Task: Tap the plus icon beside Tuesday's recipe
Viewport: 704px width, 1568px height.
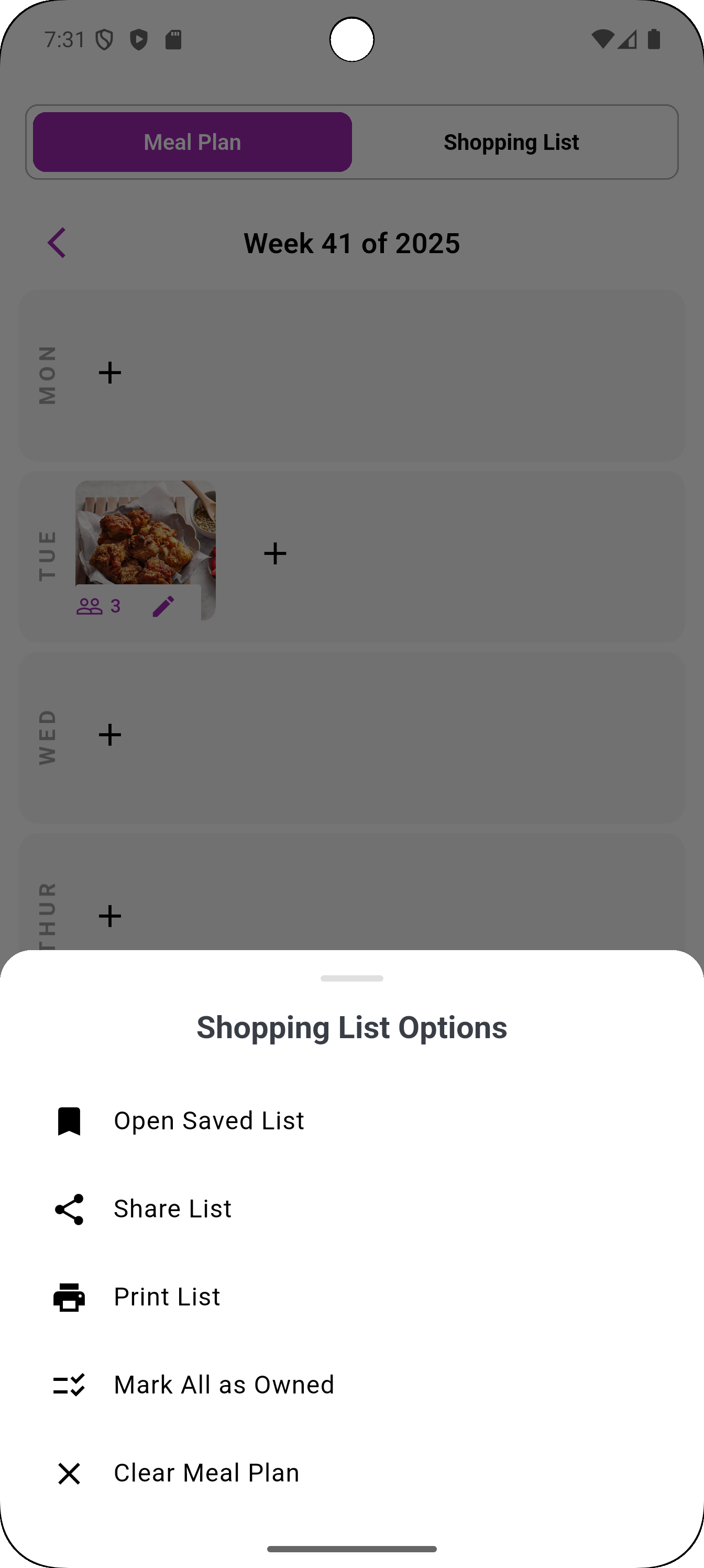Action: (275, 553)
